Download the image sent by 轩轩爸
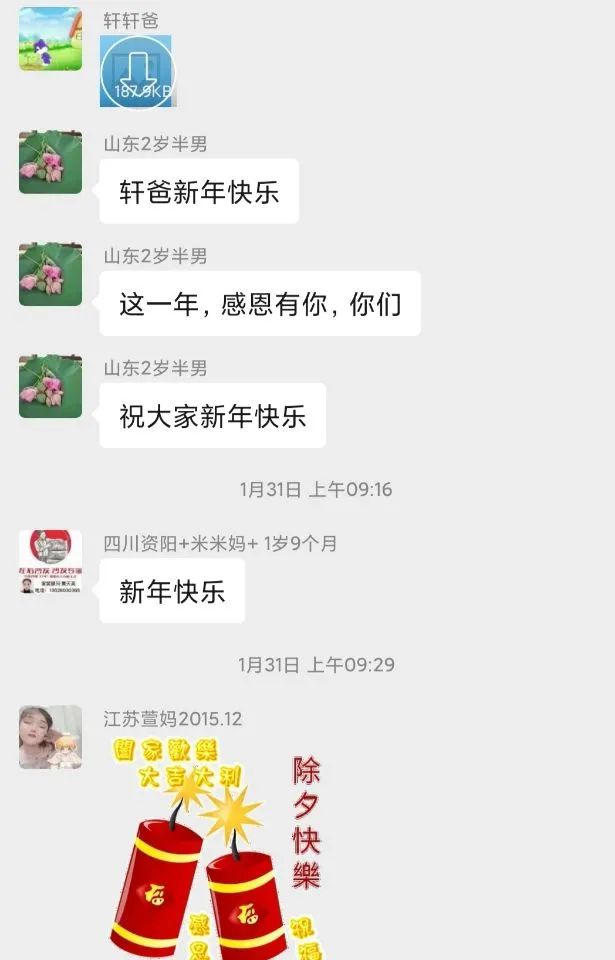This screenshot has height=960, width=615. point(137,72)
